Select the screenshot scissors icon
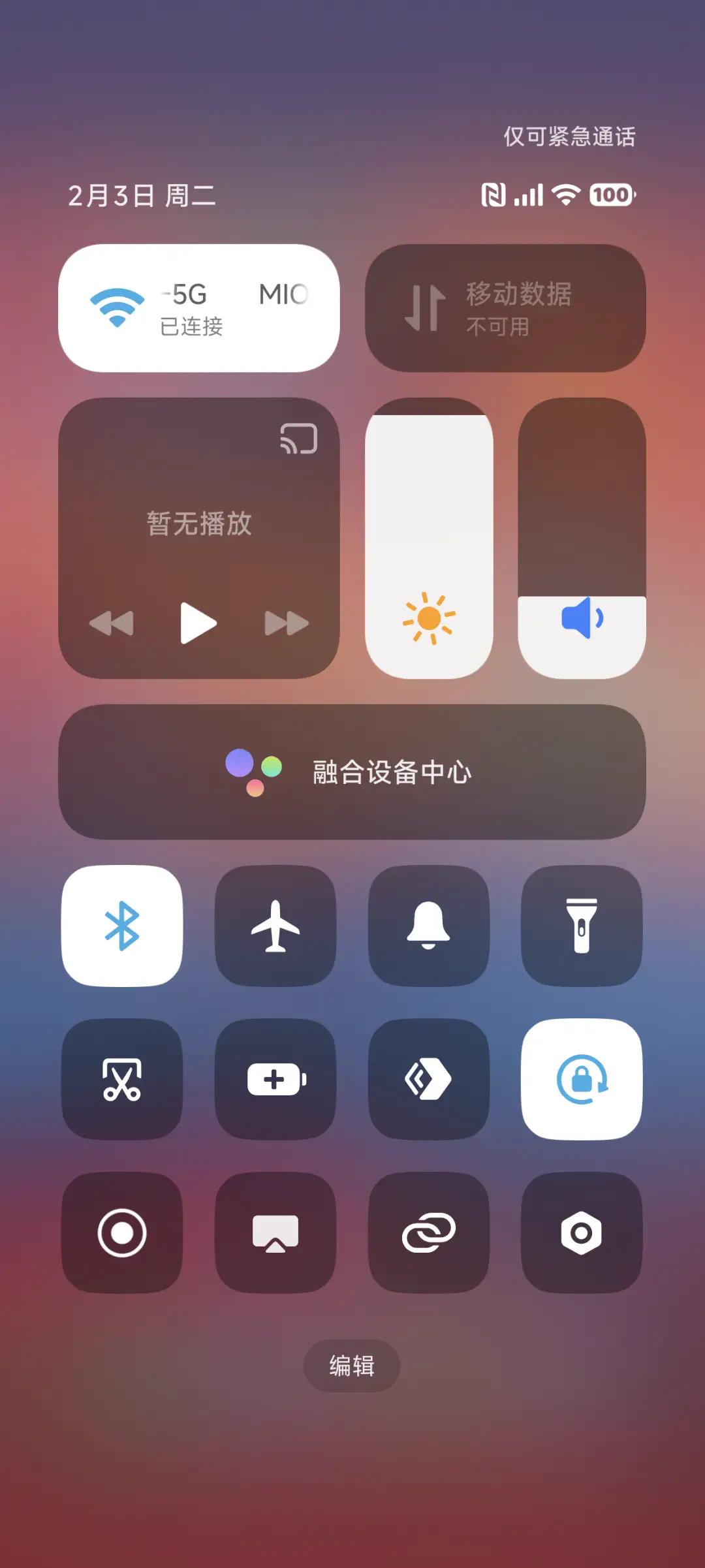Image resolution: width=705 pixels, height=1568 pixels. (x=122, y=1080)
